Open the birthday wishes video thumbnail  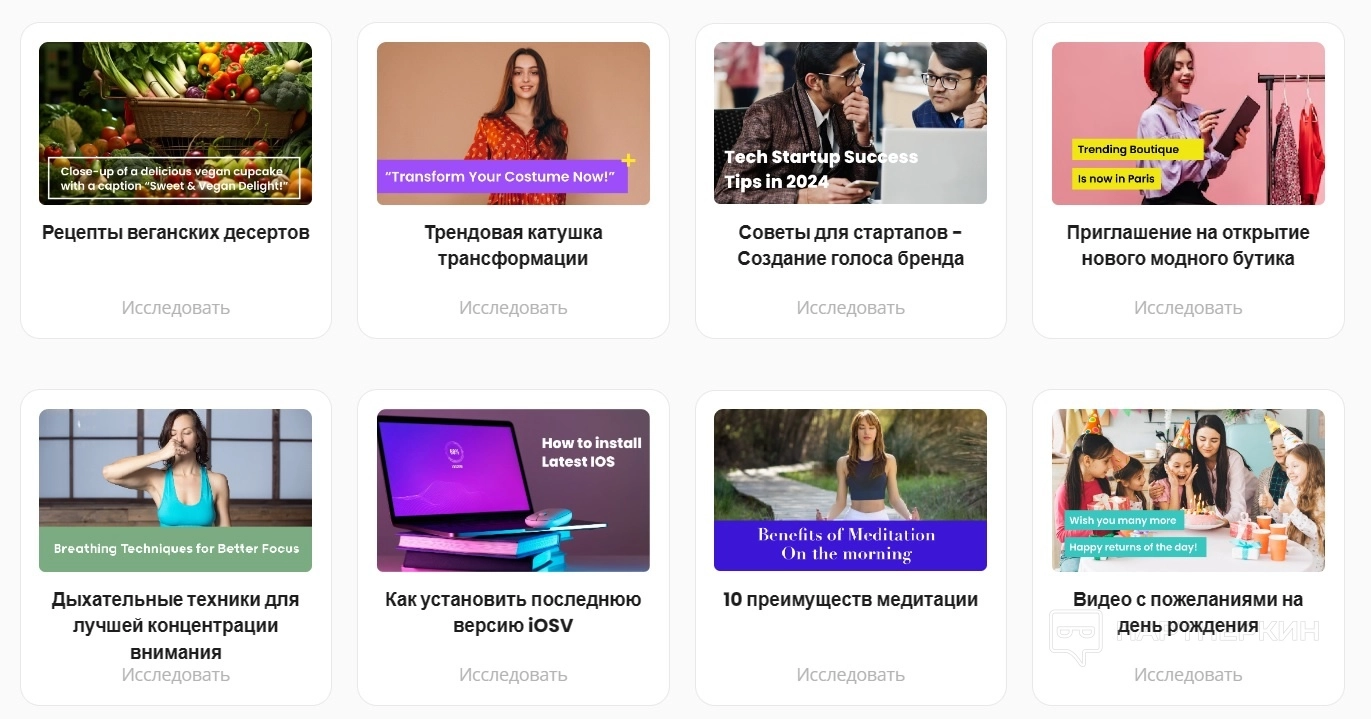coord(1188,490)
